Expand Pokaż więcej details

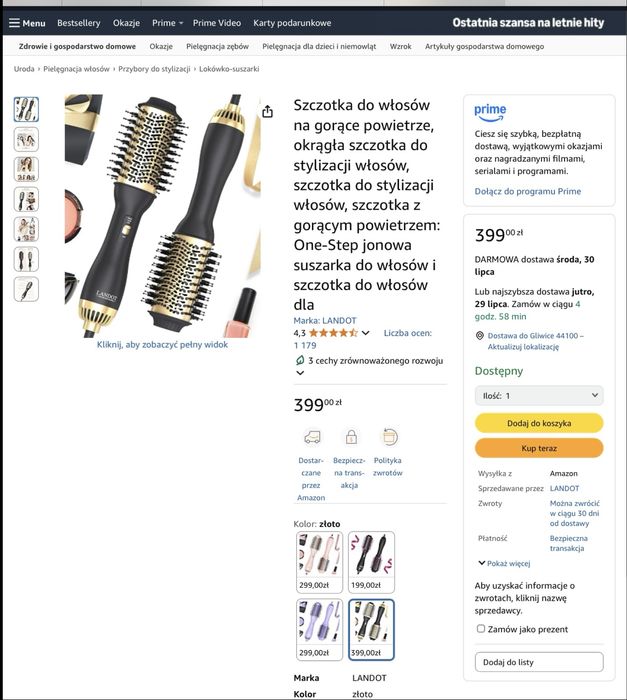pyautogui.click(x=503, y=563)
